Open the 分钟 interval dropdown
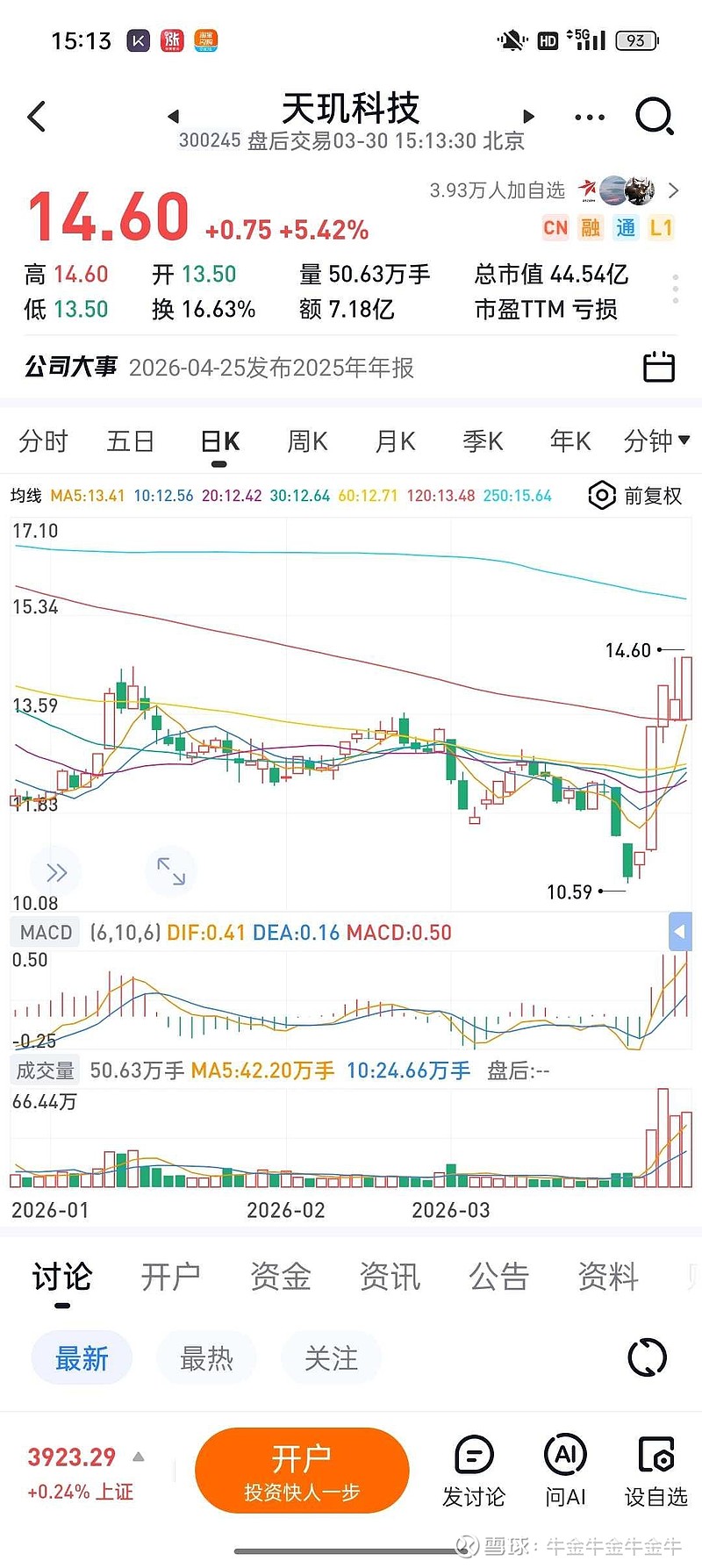 pyautogui.click(x=655, y=441)
